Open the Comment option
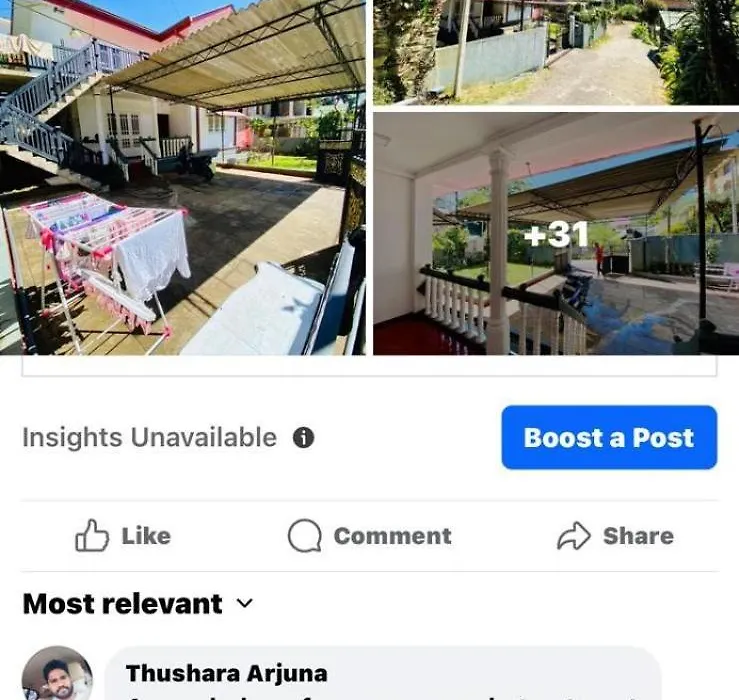 tap(369, 536)
